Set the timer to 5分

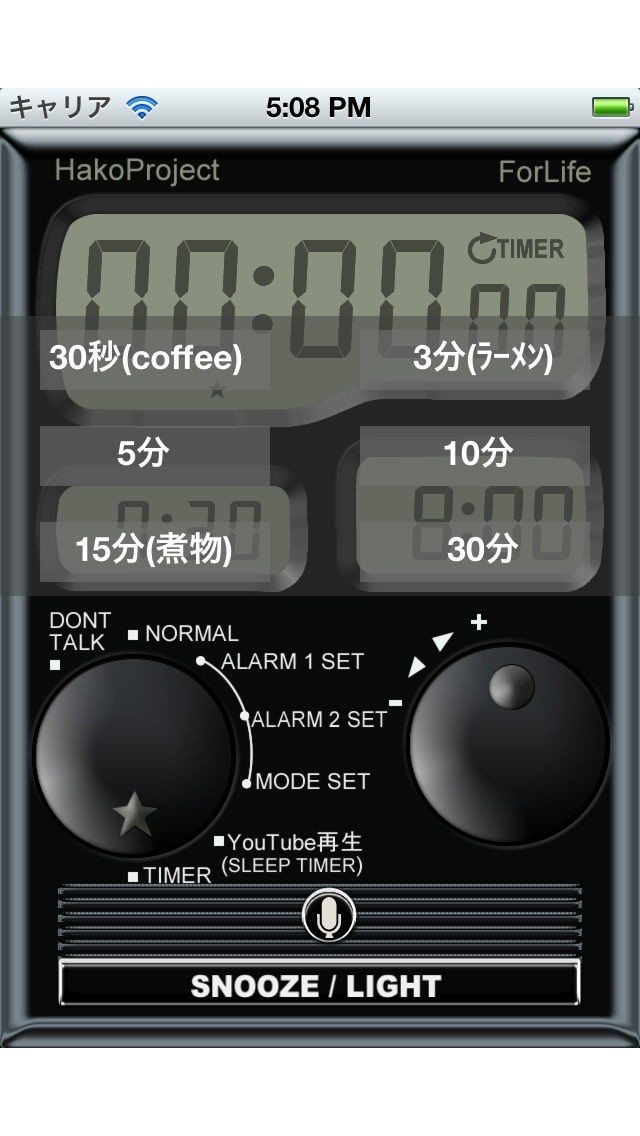click(155, 455)
